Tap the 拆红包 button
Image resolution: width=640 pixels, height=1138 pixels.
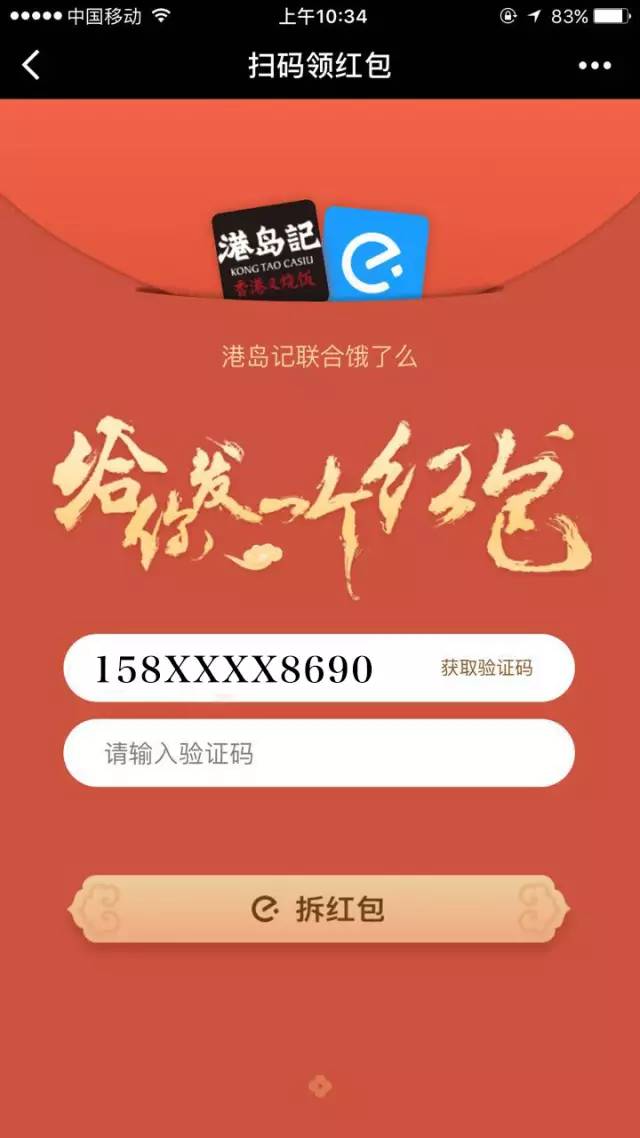pos(318,909)
